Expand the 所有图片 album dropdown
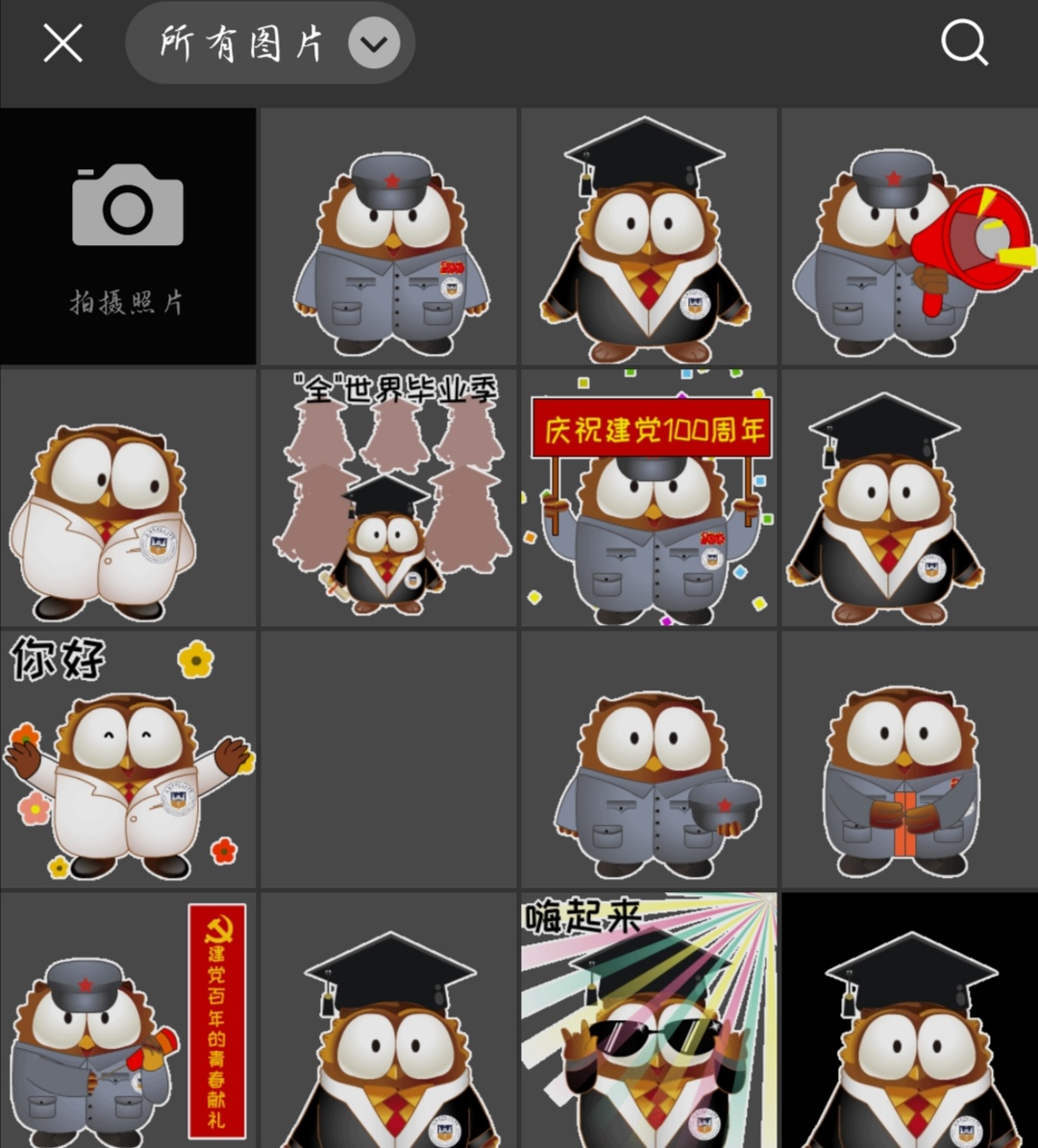Image resolution: width=1038 pixels, height=1148 pixels. coord(374,43)
